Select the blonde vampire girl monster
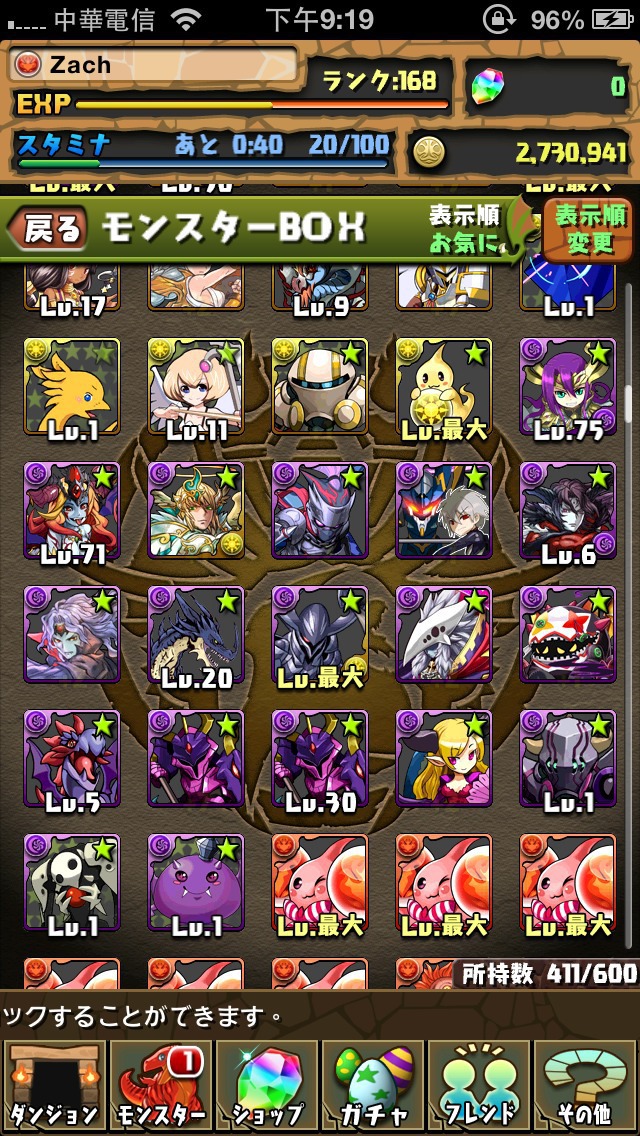This screenshot has width=640, height=1136. click(444, 758)
